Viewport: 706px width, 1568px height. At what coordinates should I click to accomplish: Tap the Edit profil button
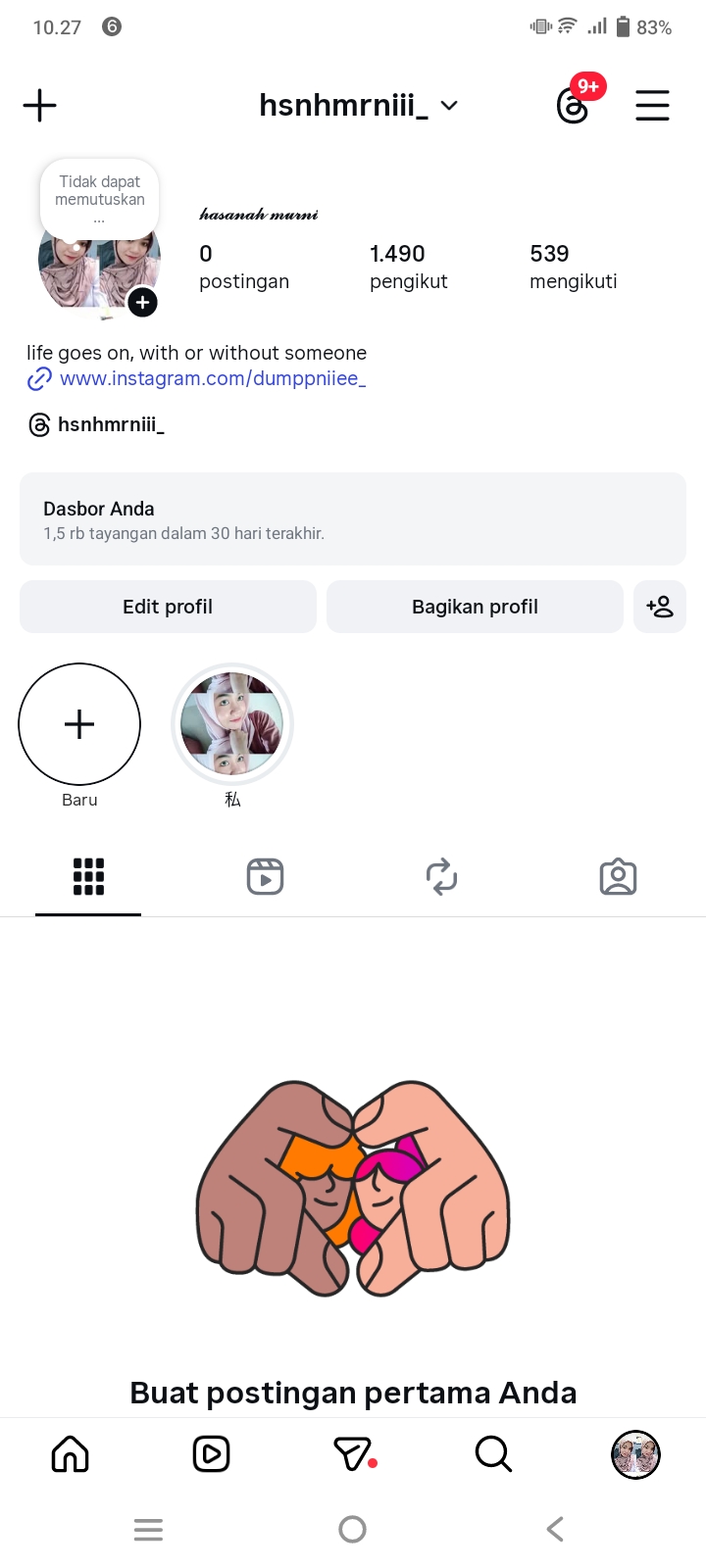168,607
